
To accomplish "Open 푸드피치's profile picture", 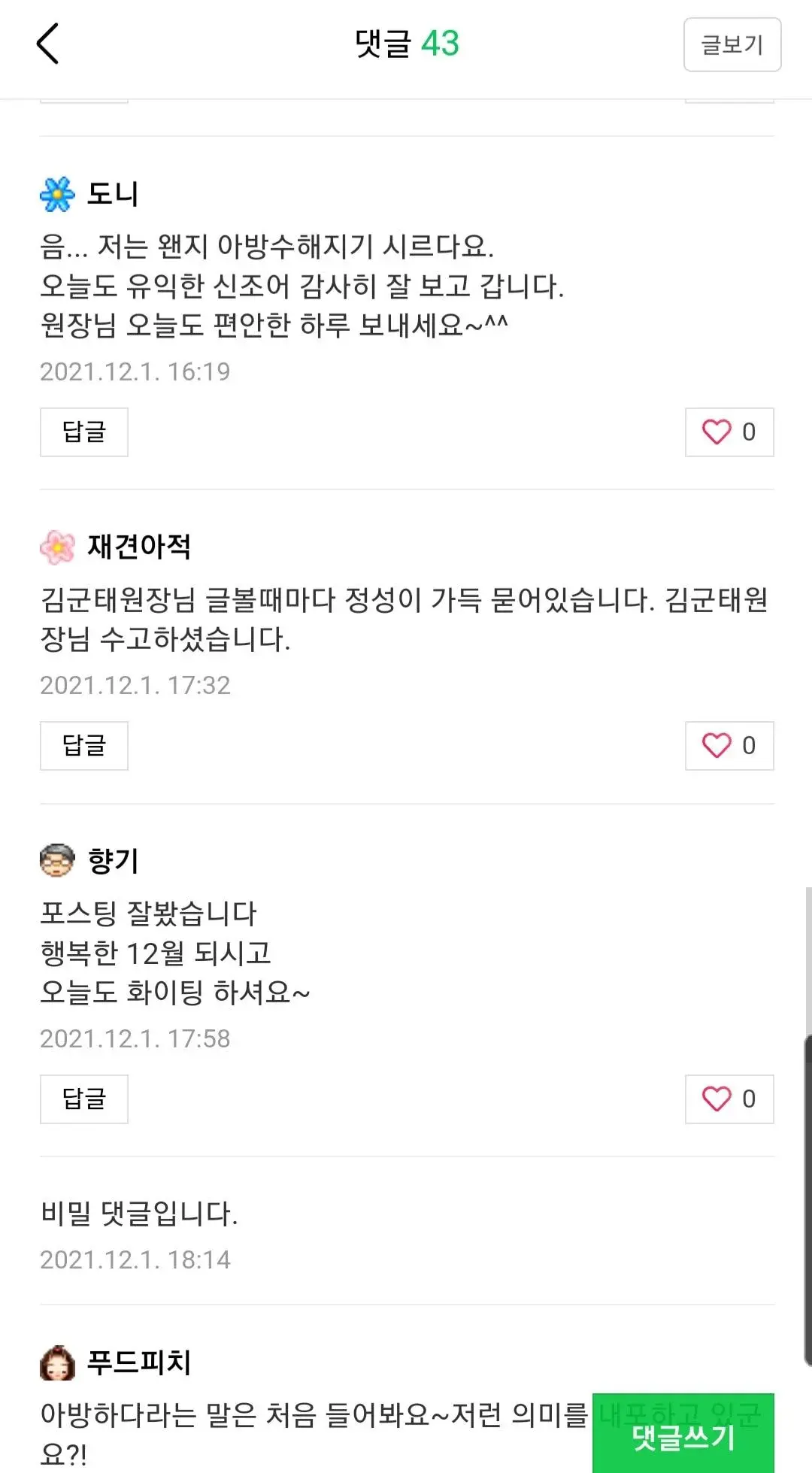I will coord(58,1362).
